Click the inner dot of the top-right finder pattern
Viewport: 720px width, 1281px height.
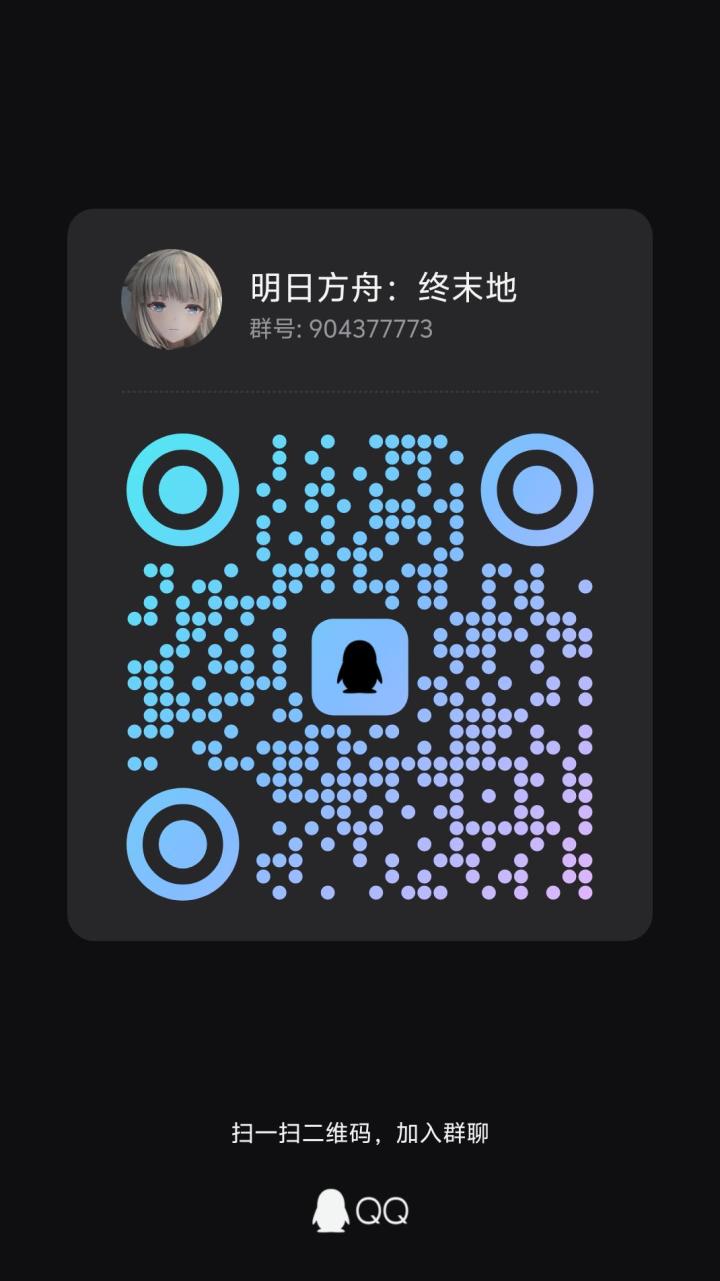(x=537, y=489)
